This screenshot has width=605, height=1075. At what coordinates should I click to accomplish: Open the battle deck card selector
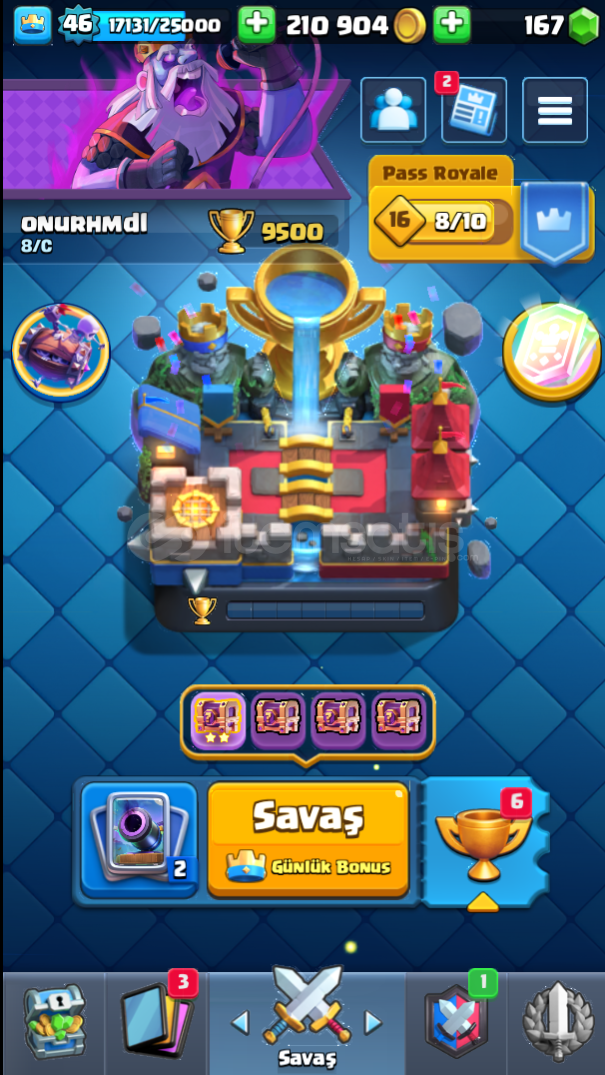coord(138,838)
